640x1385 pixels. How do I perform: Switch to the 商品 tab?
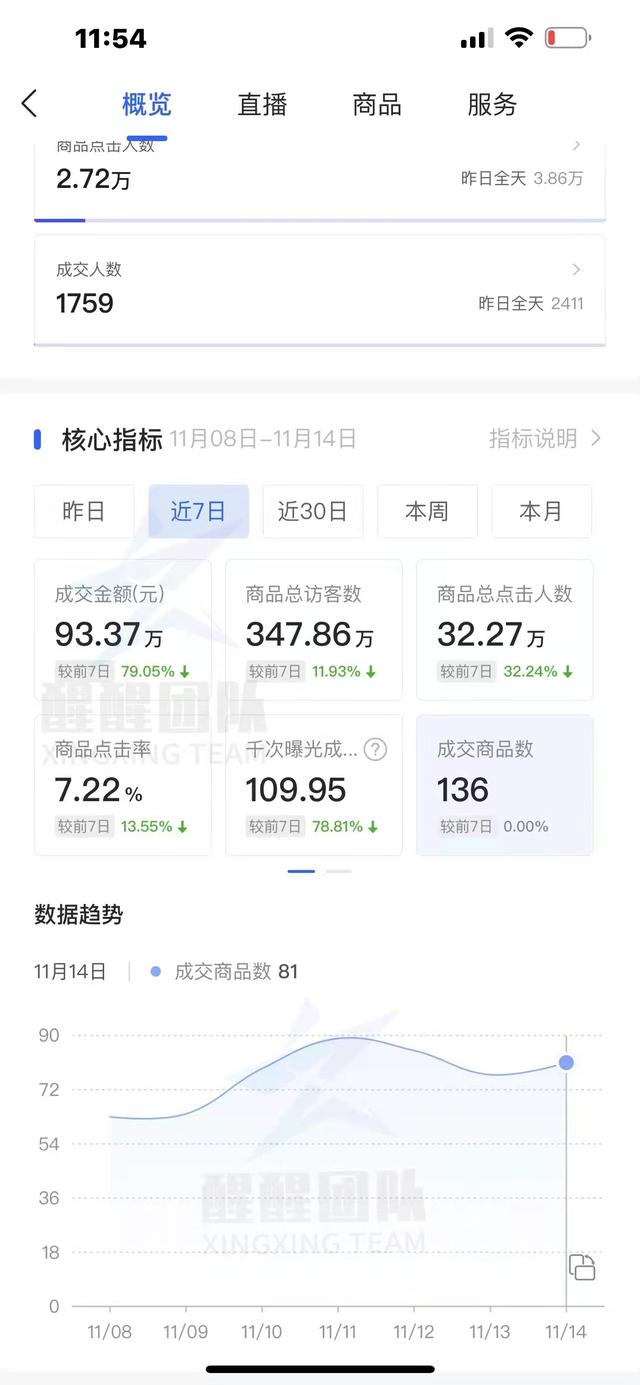377,104
